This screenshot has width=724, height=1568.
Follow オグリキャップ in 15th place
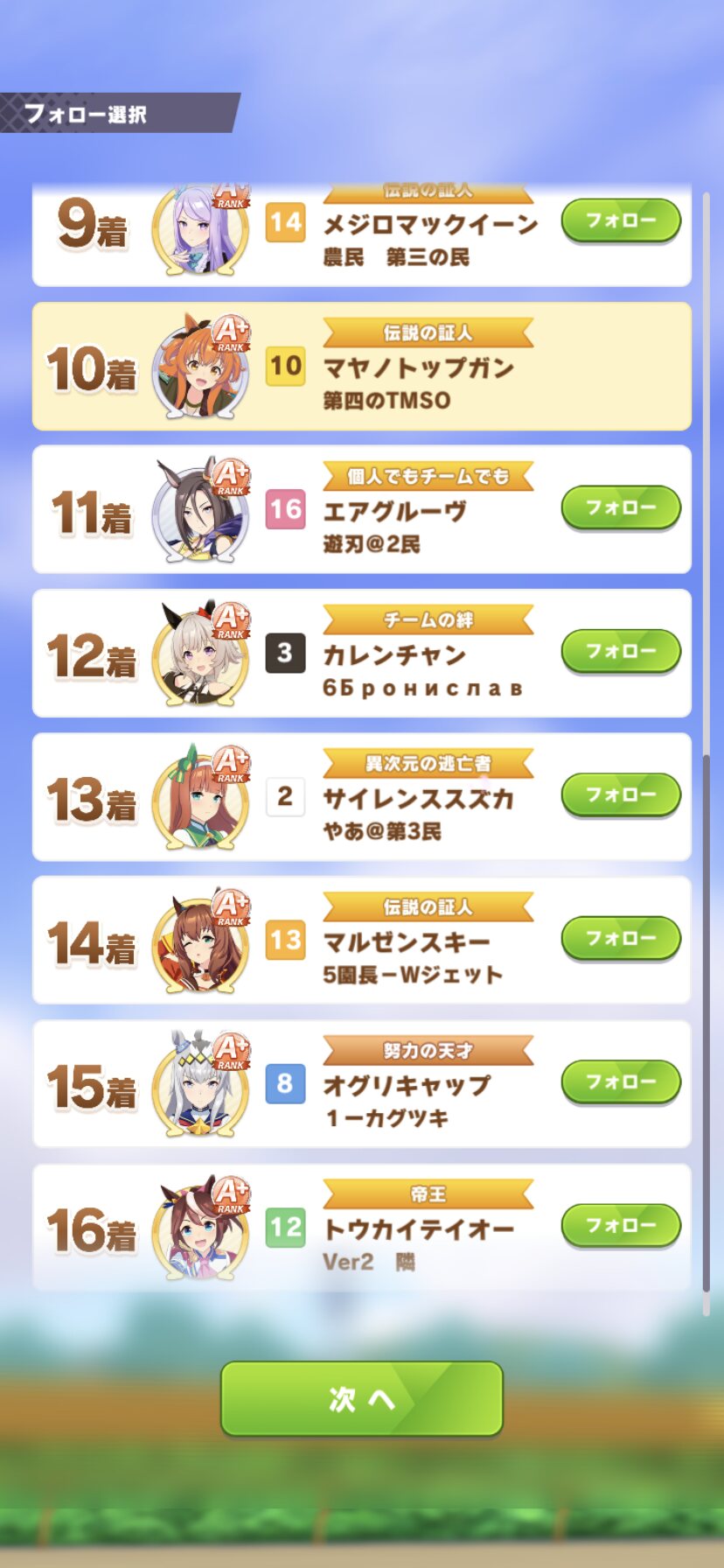coord(621,1081)
